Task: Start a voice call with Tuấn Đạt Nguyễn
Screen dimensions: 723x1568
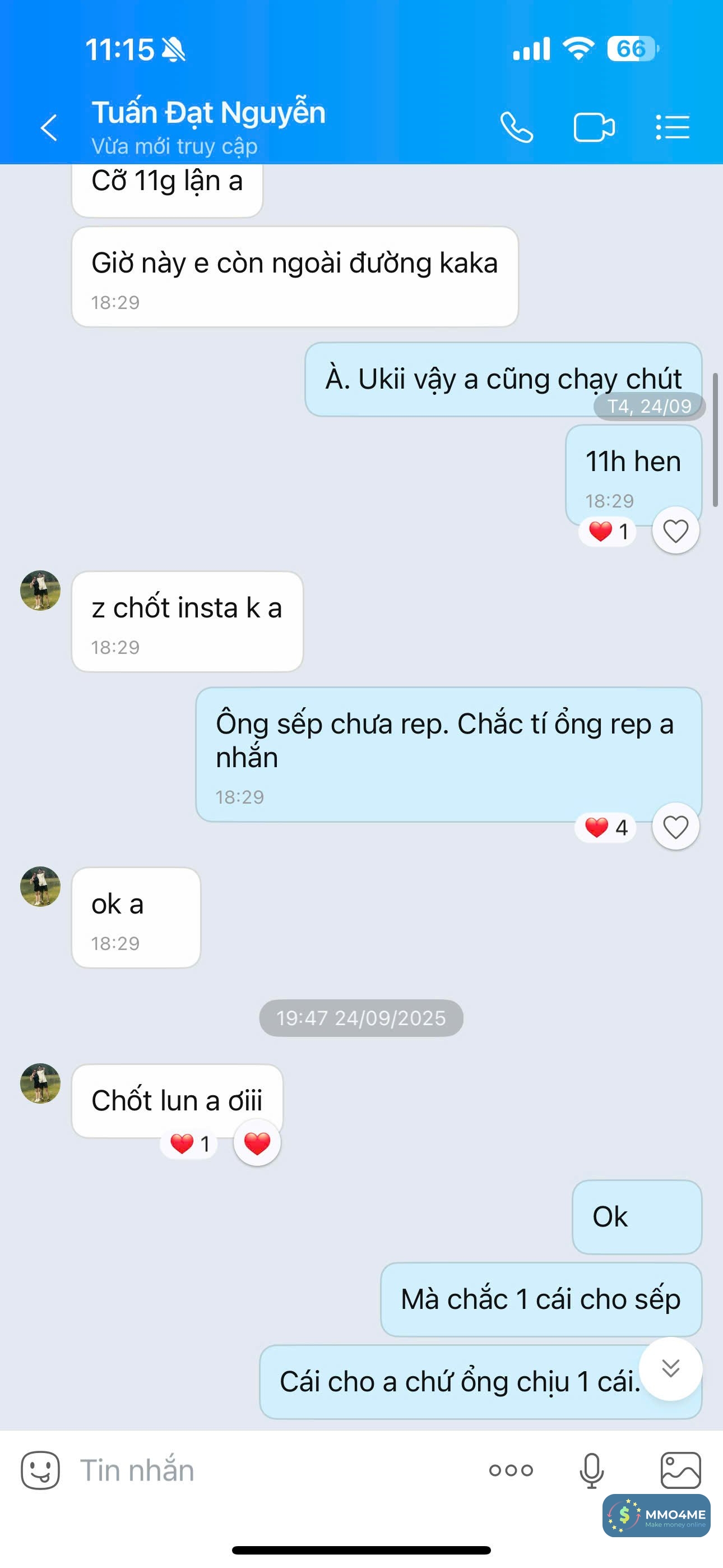Action: 517,128
